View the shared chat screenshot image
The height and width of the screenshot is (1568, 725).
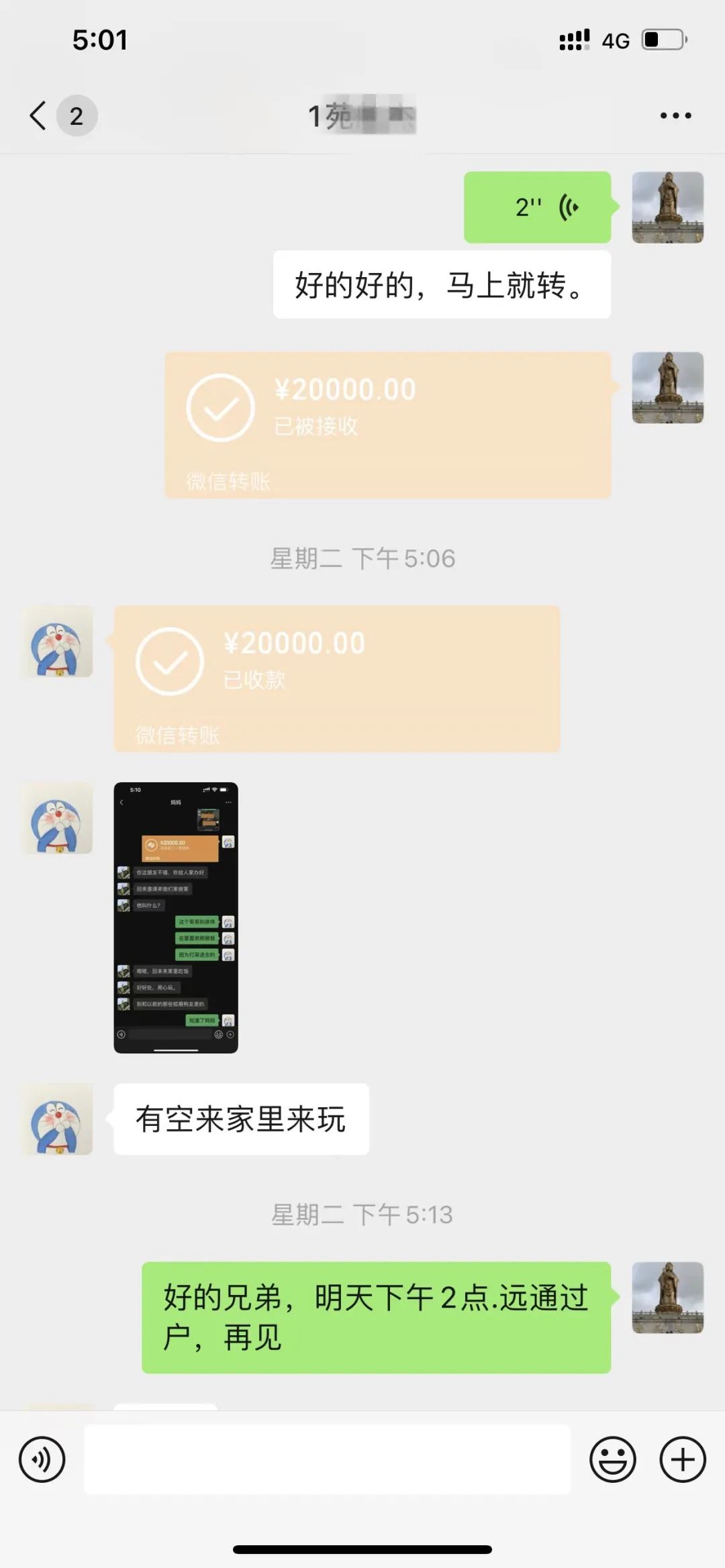point(176,917)
